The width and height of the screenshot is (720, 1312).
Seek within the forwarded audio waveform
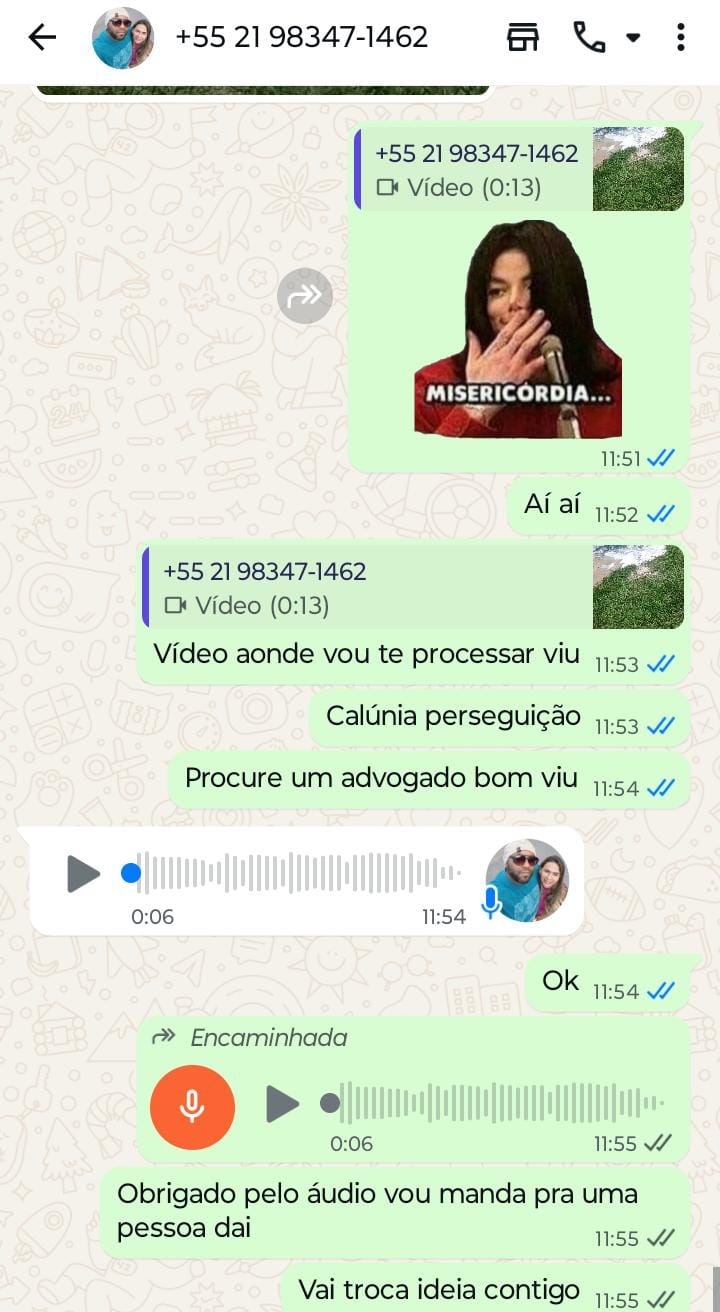[500, 1103]
